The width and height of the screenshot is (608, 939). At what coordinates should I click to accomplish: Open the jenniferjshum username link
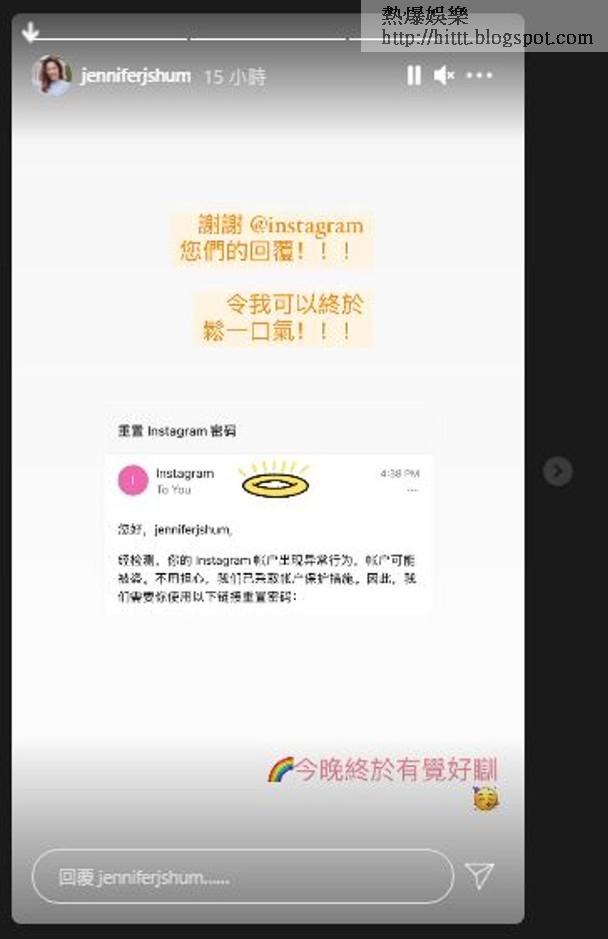click(x=135, y=76)
